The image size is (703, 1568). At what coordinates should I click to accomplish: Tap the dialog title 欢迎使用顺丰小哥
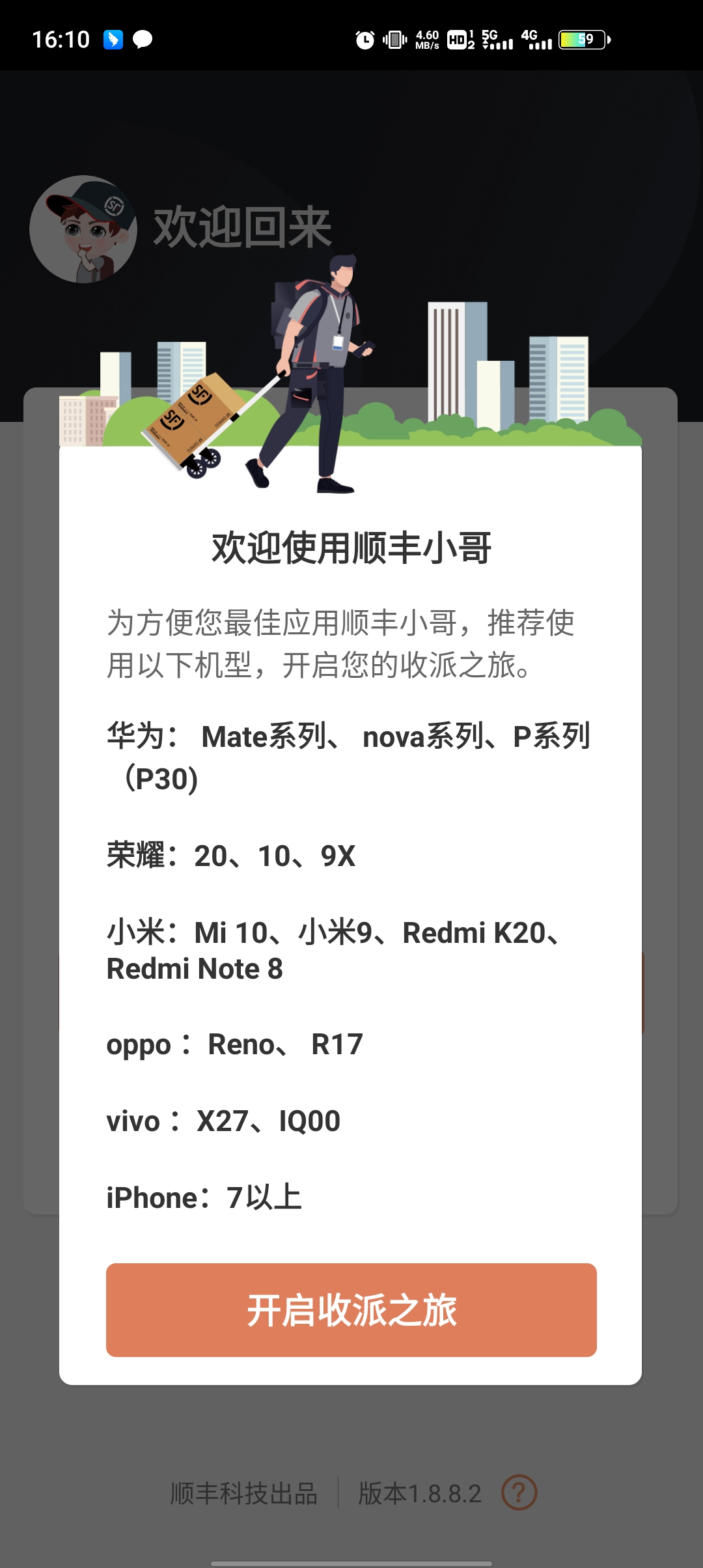pos(351,547)
